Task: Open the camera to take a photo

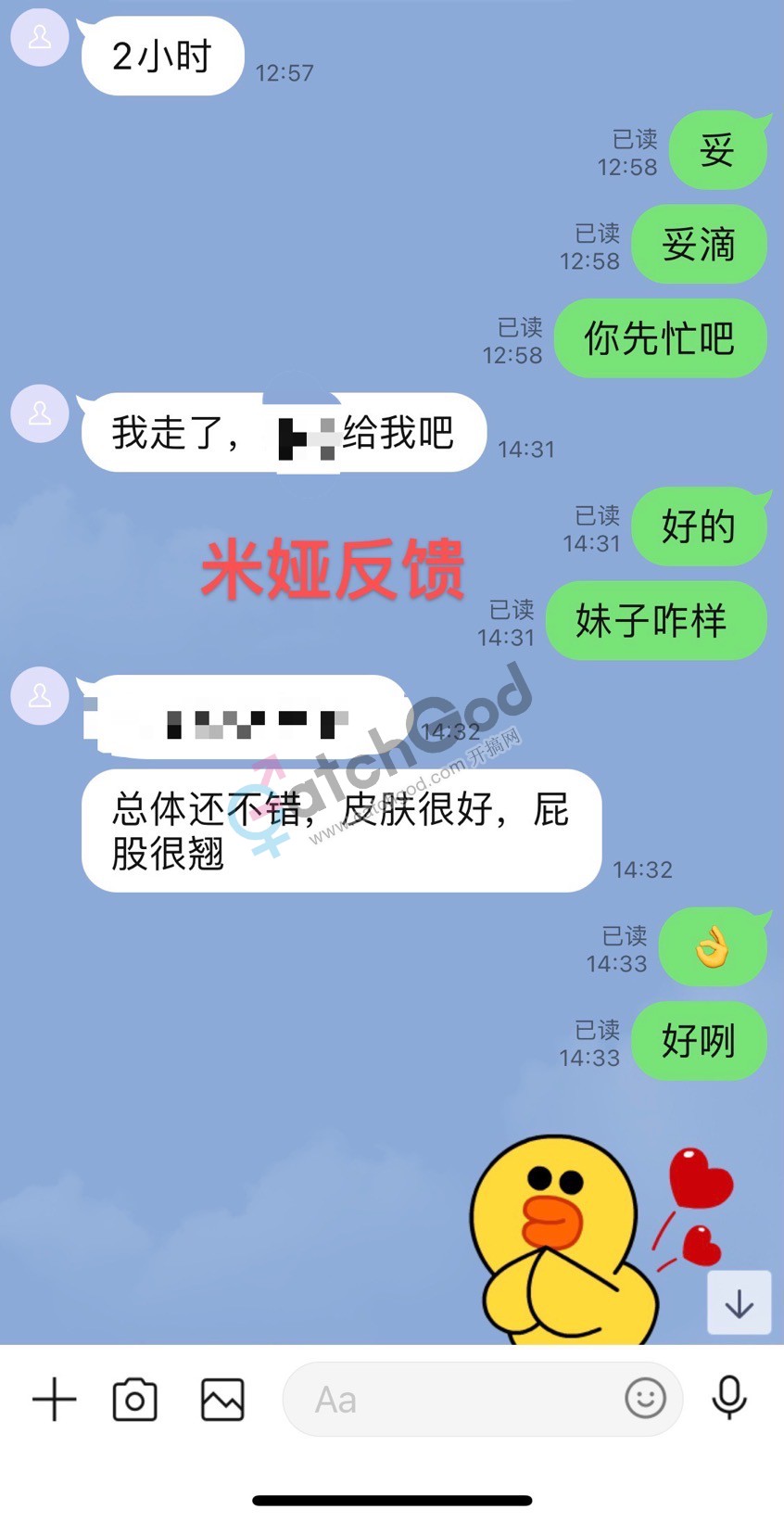Action: 135,1399
